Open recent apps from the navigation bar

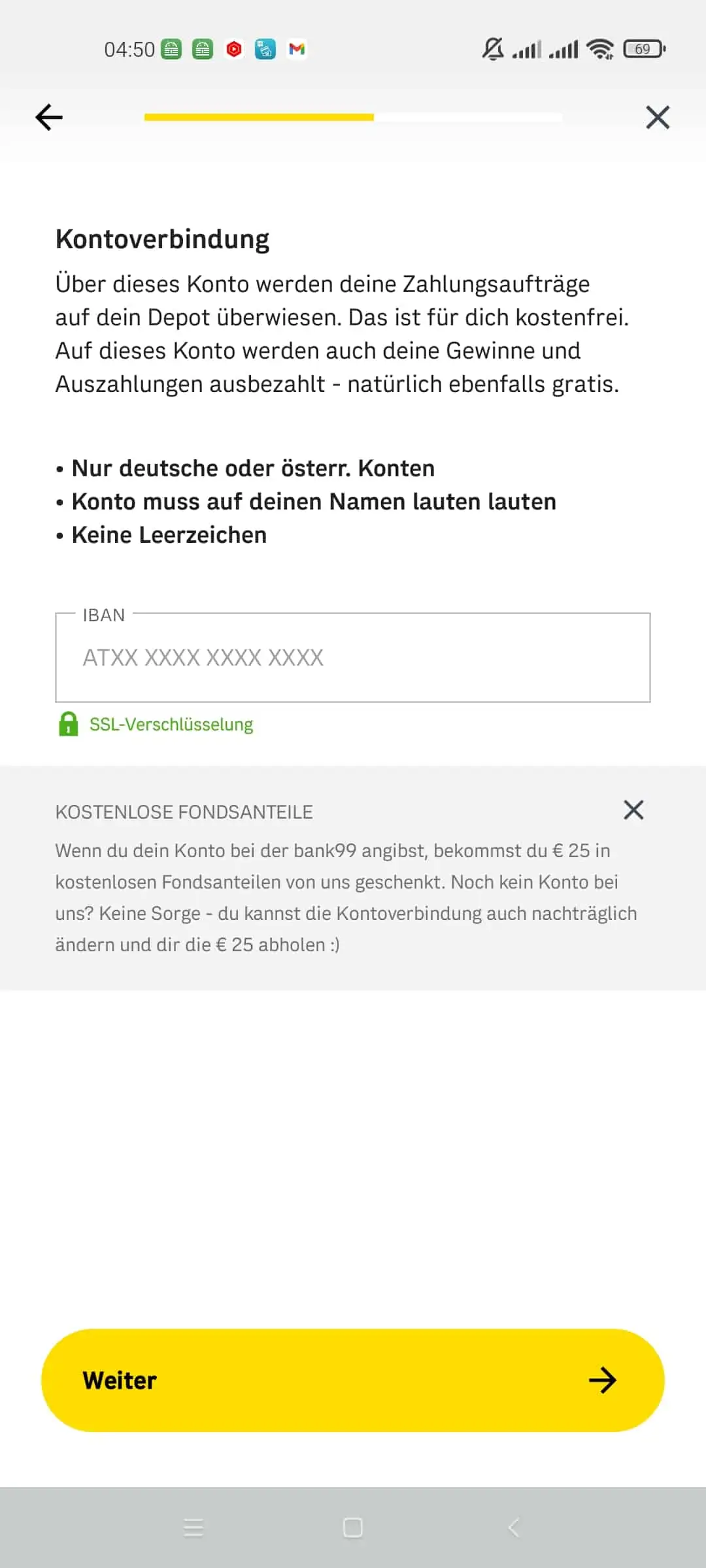193,1528
